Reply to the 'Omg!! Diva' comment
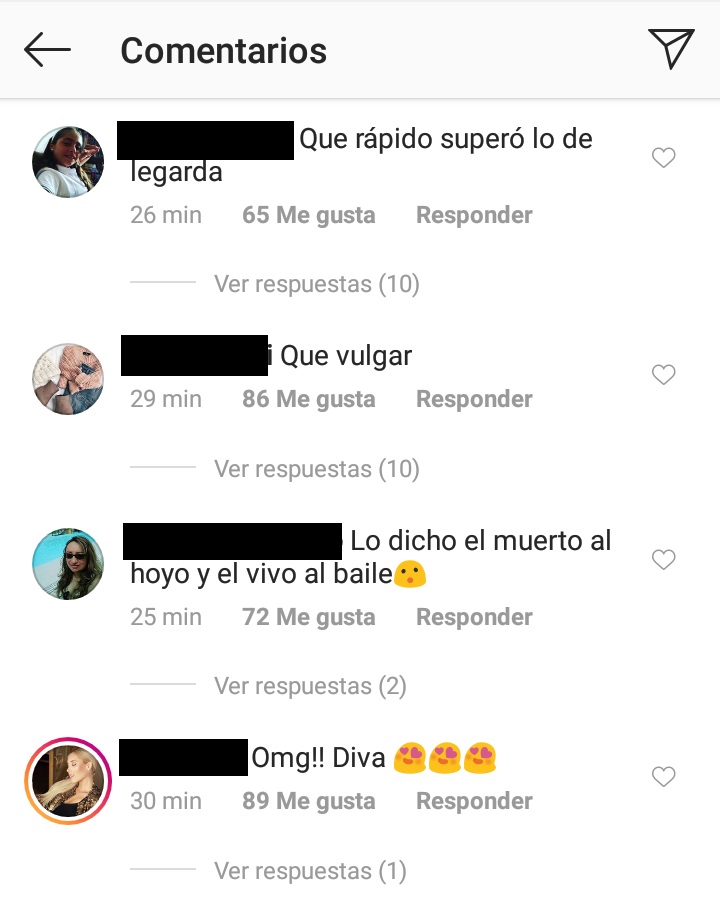 point(474,801)
